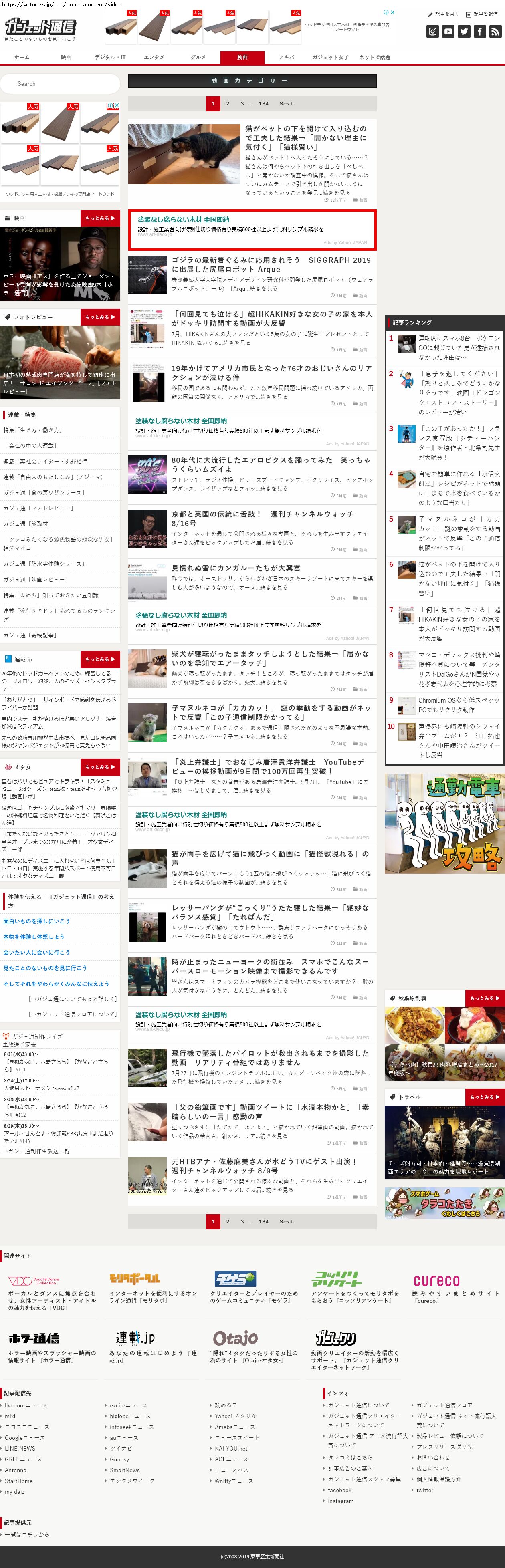
Task: Open the YouTube icon in header
Action: (x=448, y=32)
